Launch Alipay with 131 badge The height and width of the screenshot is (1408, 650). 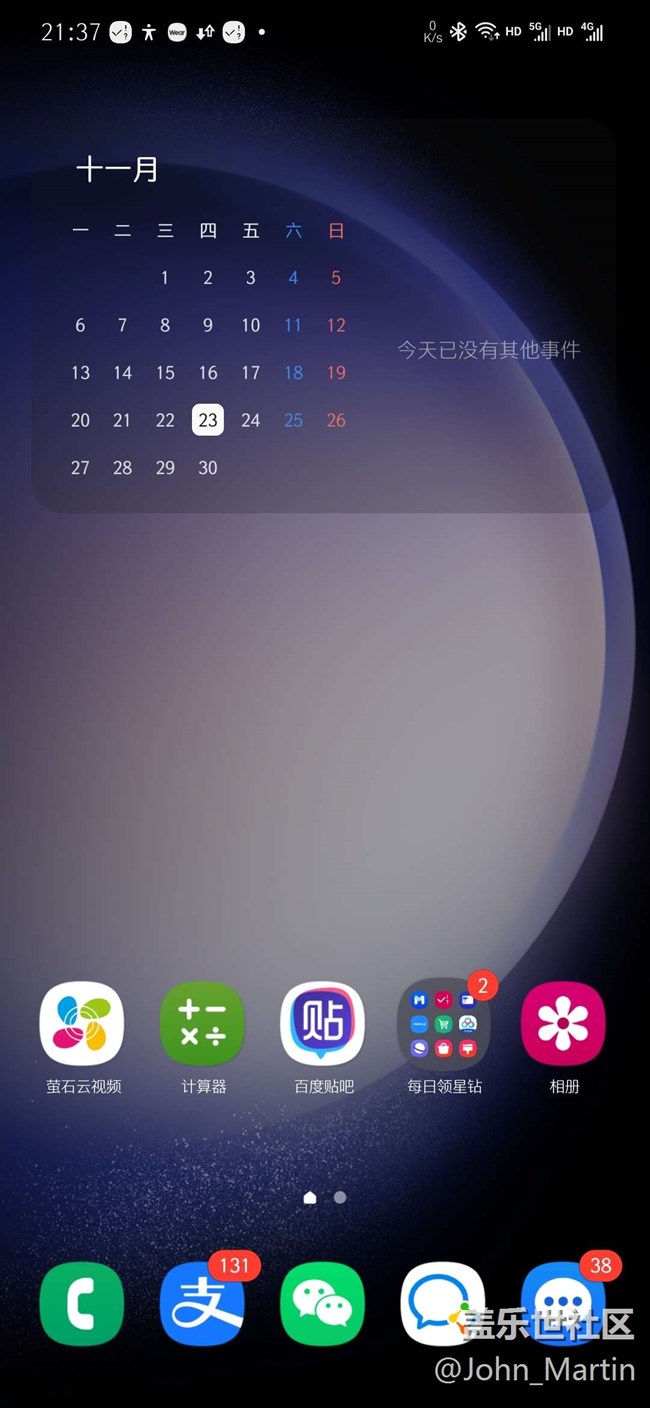[203, 1304]
